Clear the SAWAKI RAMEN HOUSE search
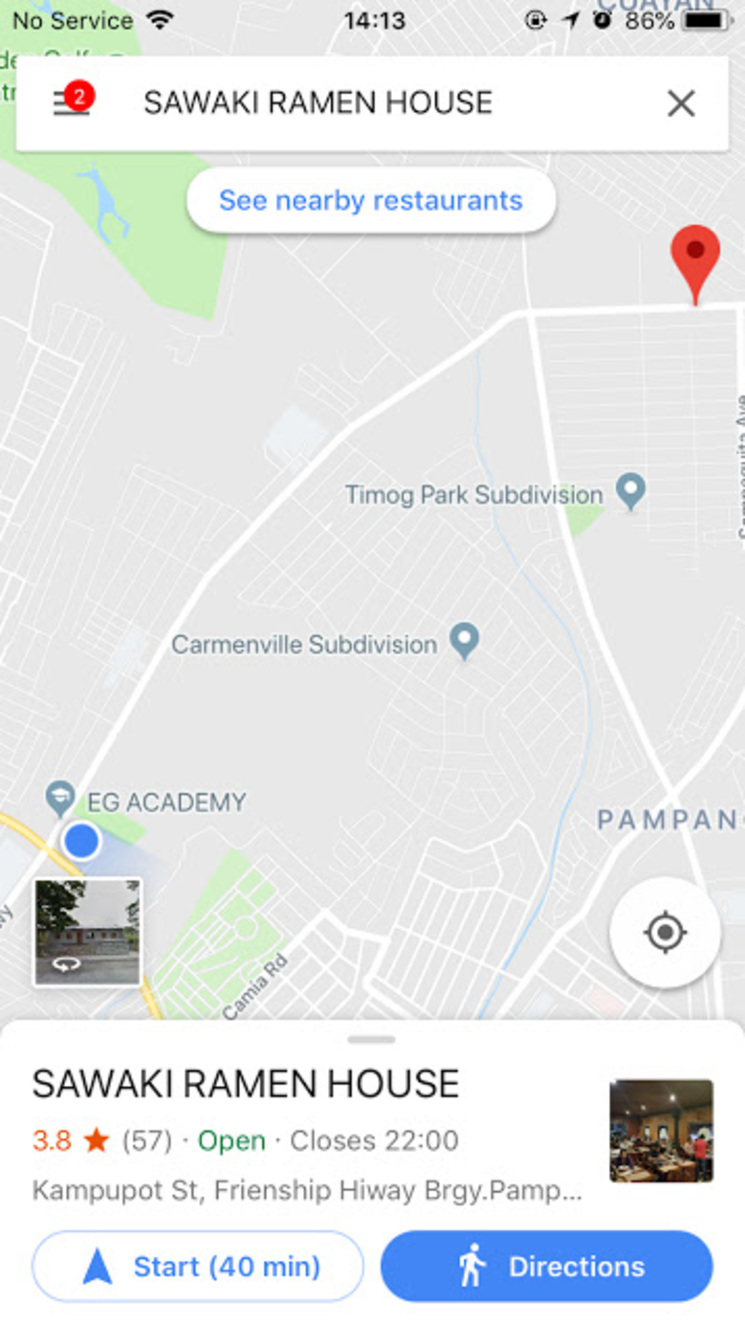 click(x=681, y=103)
